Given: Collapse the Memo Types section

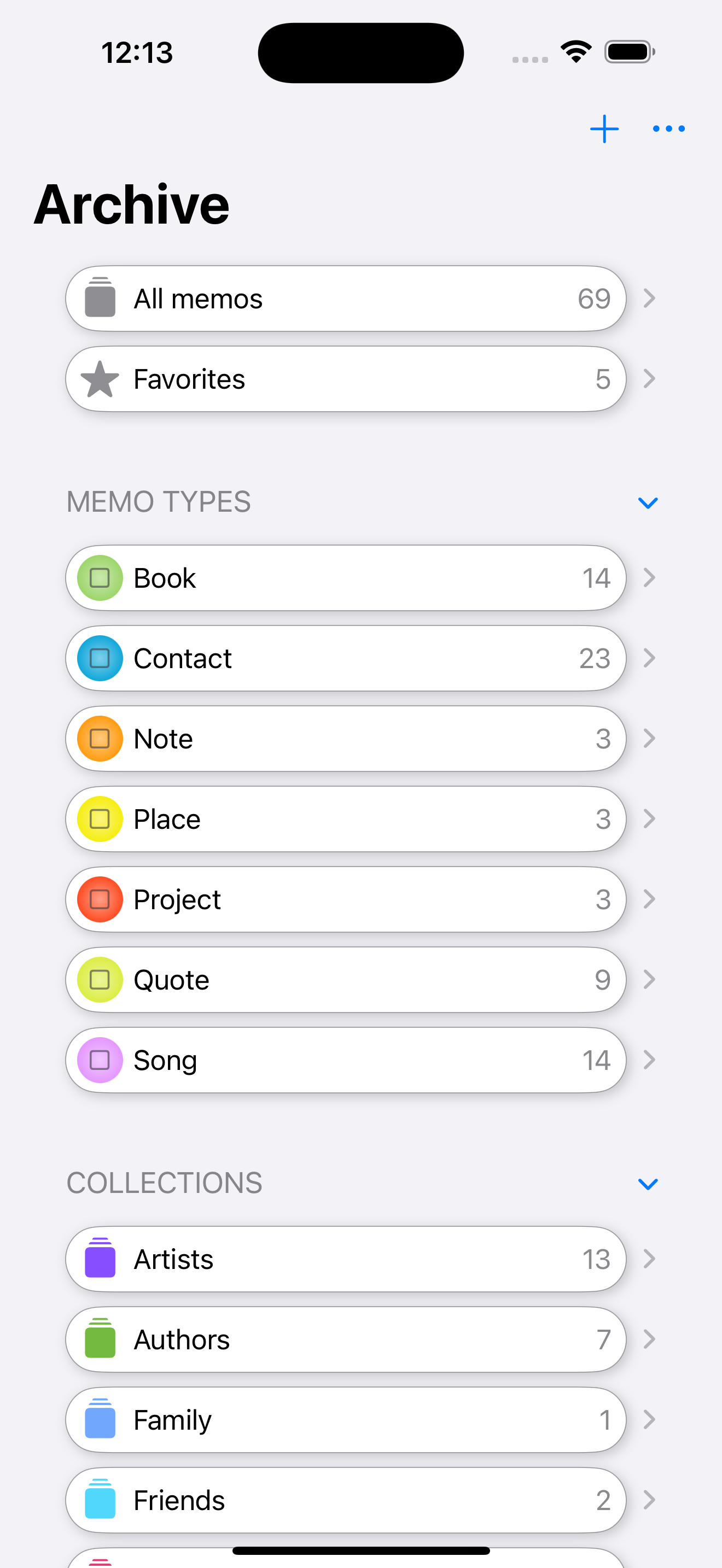Looking at the screenshot, I should [x=647, y=503].
